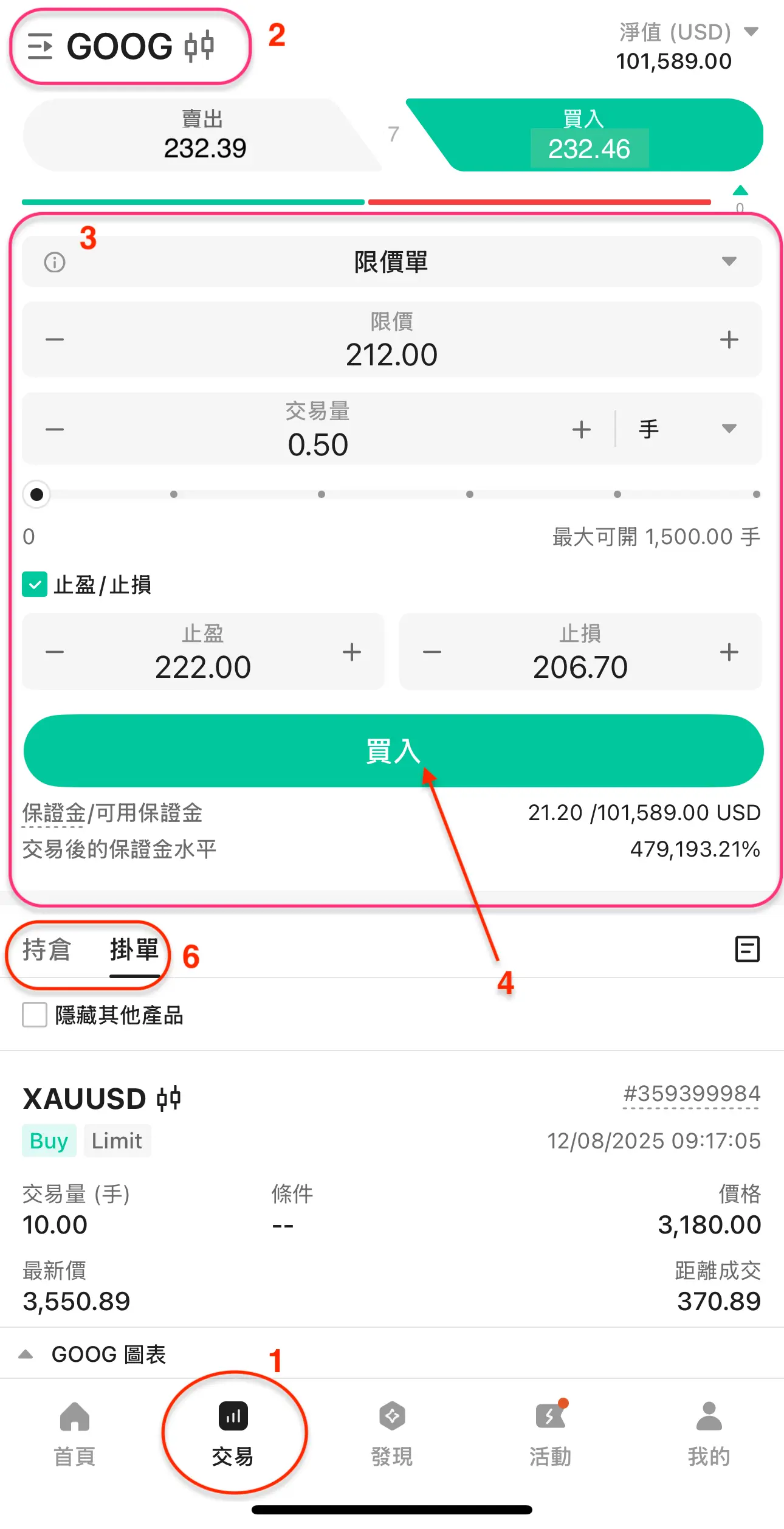Submit the green 買入 order button
The width and height of the screenshot is (784, 1529).
click(x=393, y=751)
